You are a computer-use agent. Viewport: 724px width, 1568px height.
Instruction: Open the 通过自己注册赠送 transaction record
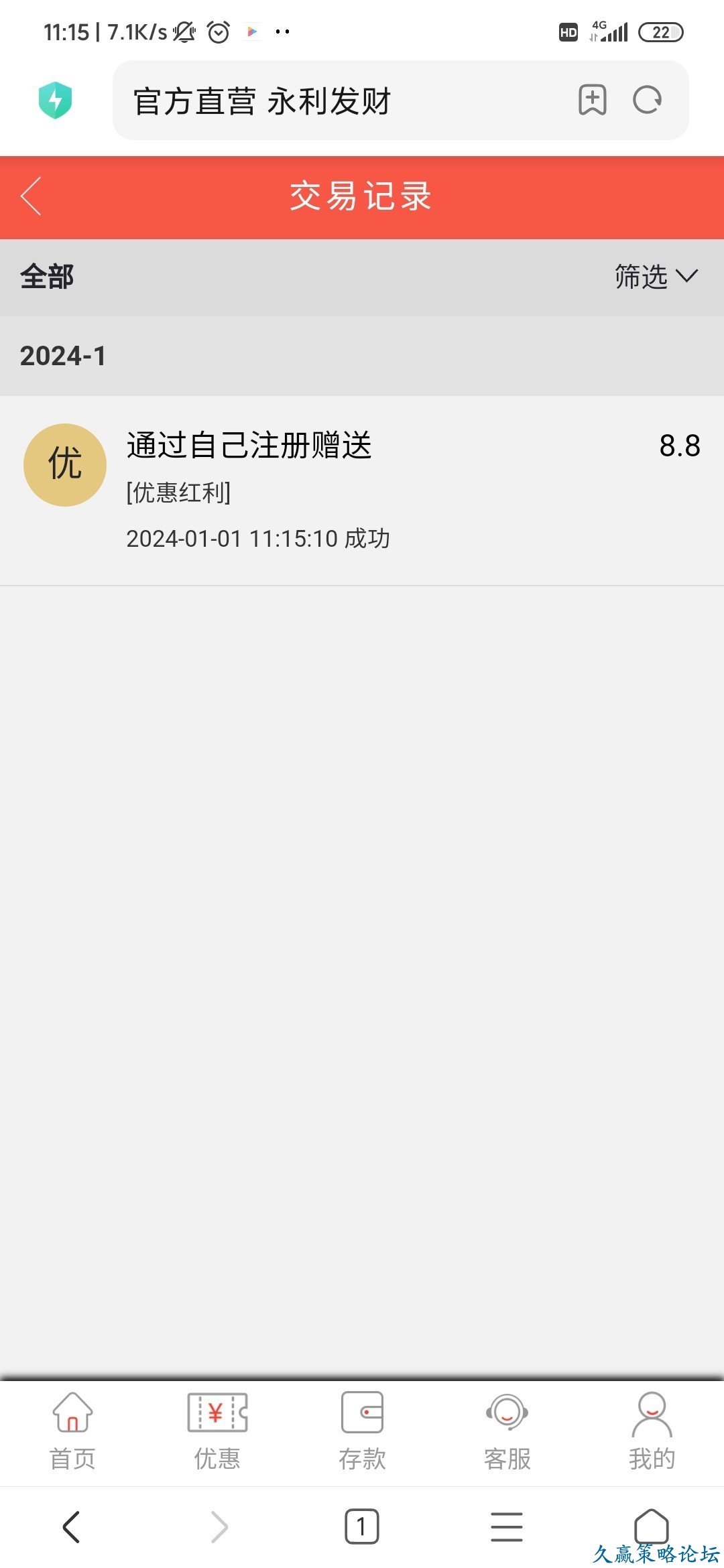click(362, 490)
